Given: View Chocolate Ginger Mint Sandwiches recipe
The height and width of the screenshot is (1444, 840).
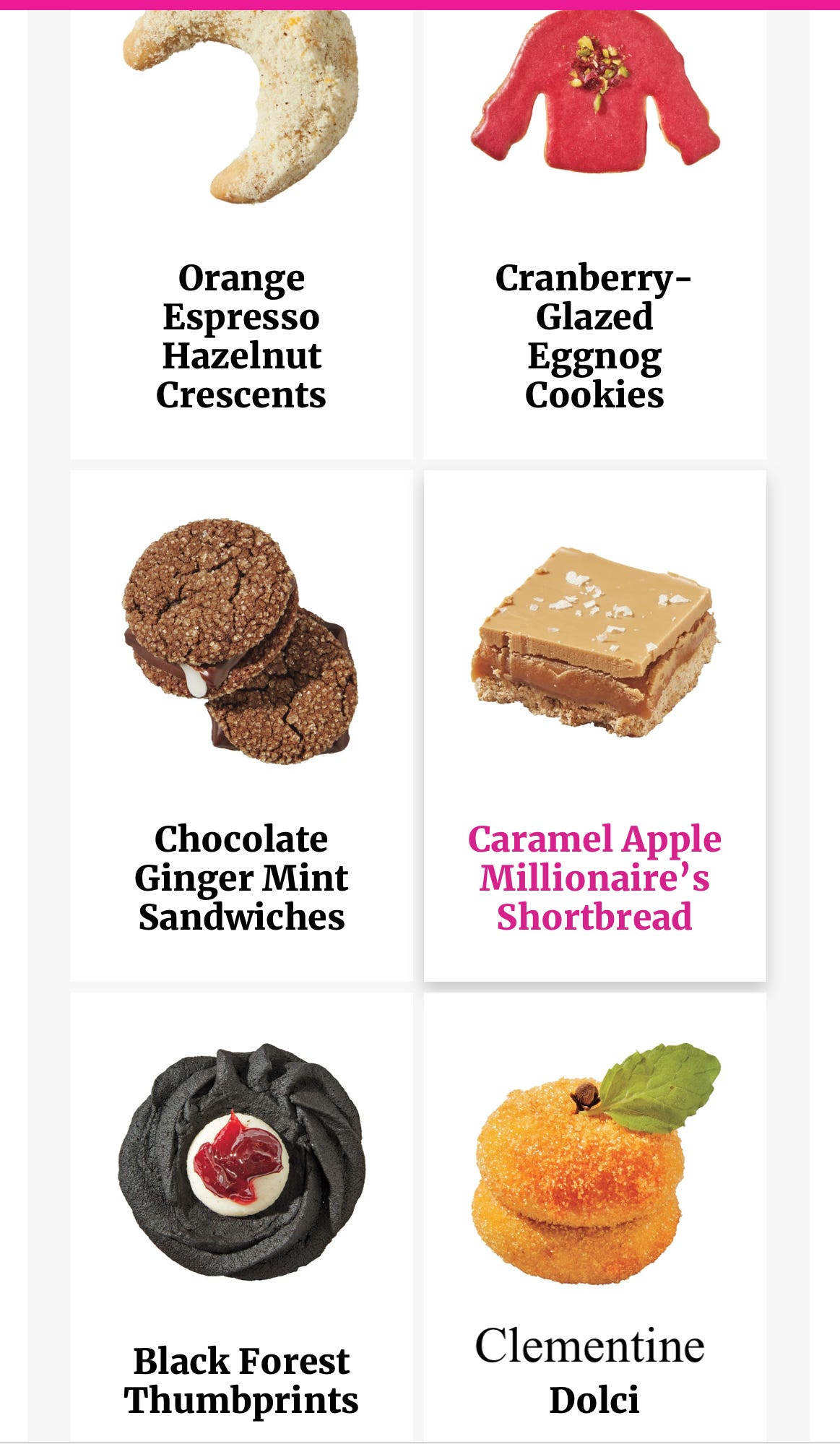Looking at the screenshot, I should pyautogui.click(x=241, y=726).
